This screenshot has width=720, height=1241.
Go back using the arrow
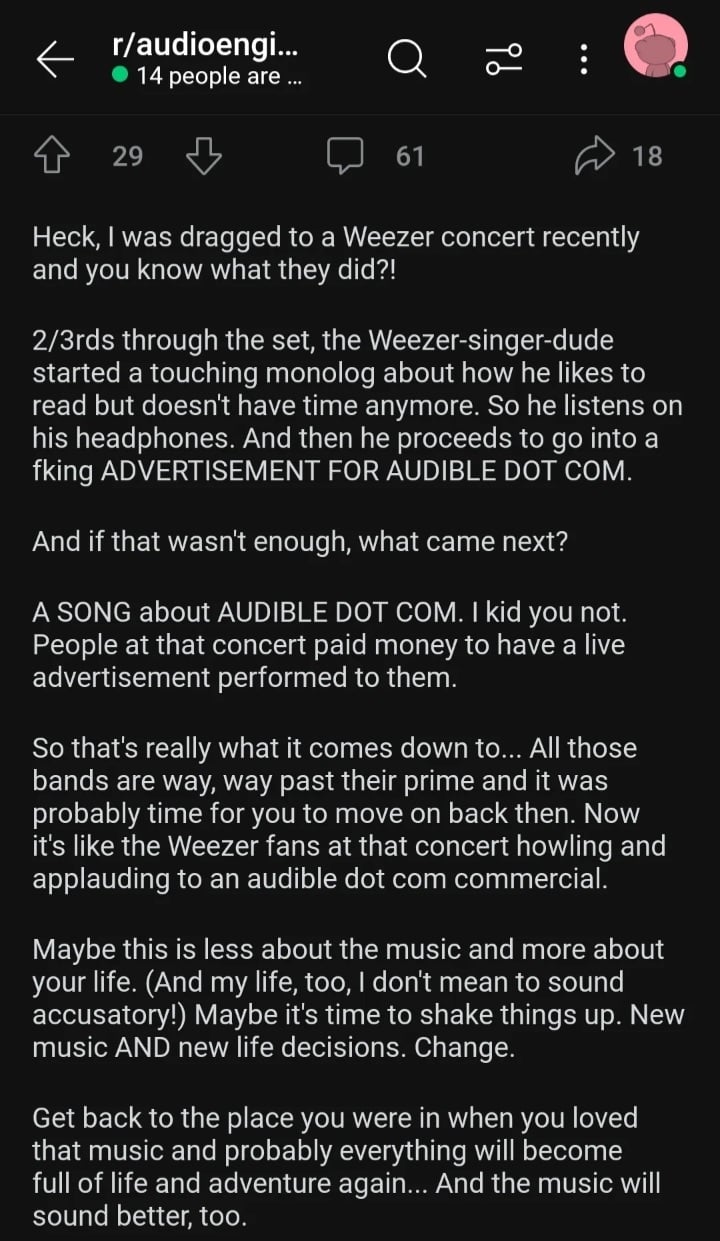[x=55, y=60]
